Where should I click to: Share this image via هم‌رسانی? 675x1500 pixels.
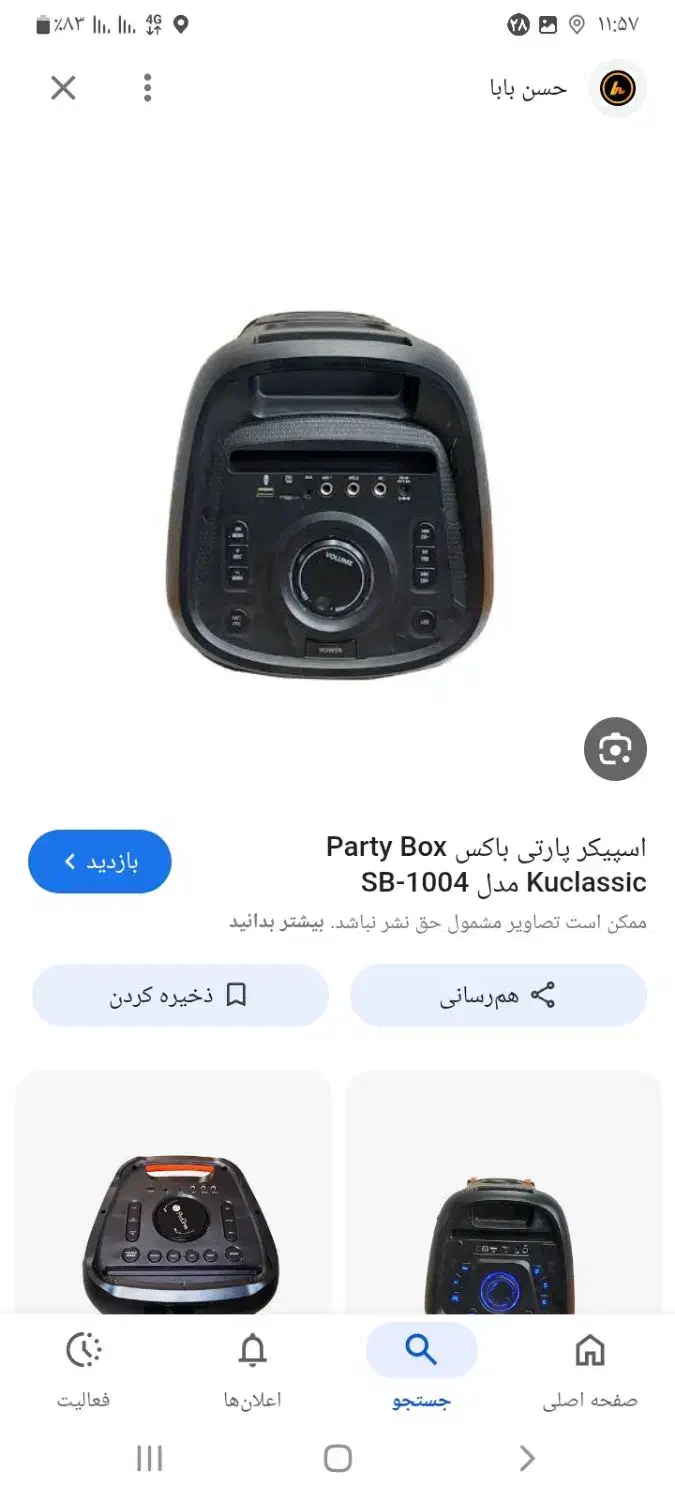click(x=498, y=995)
